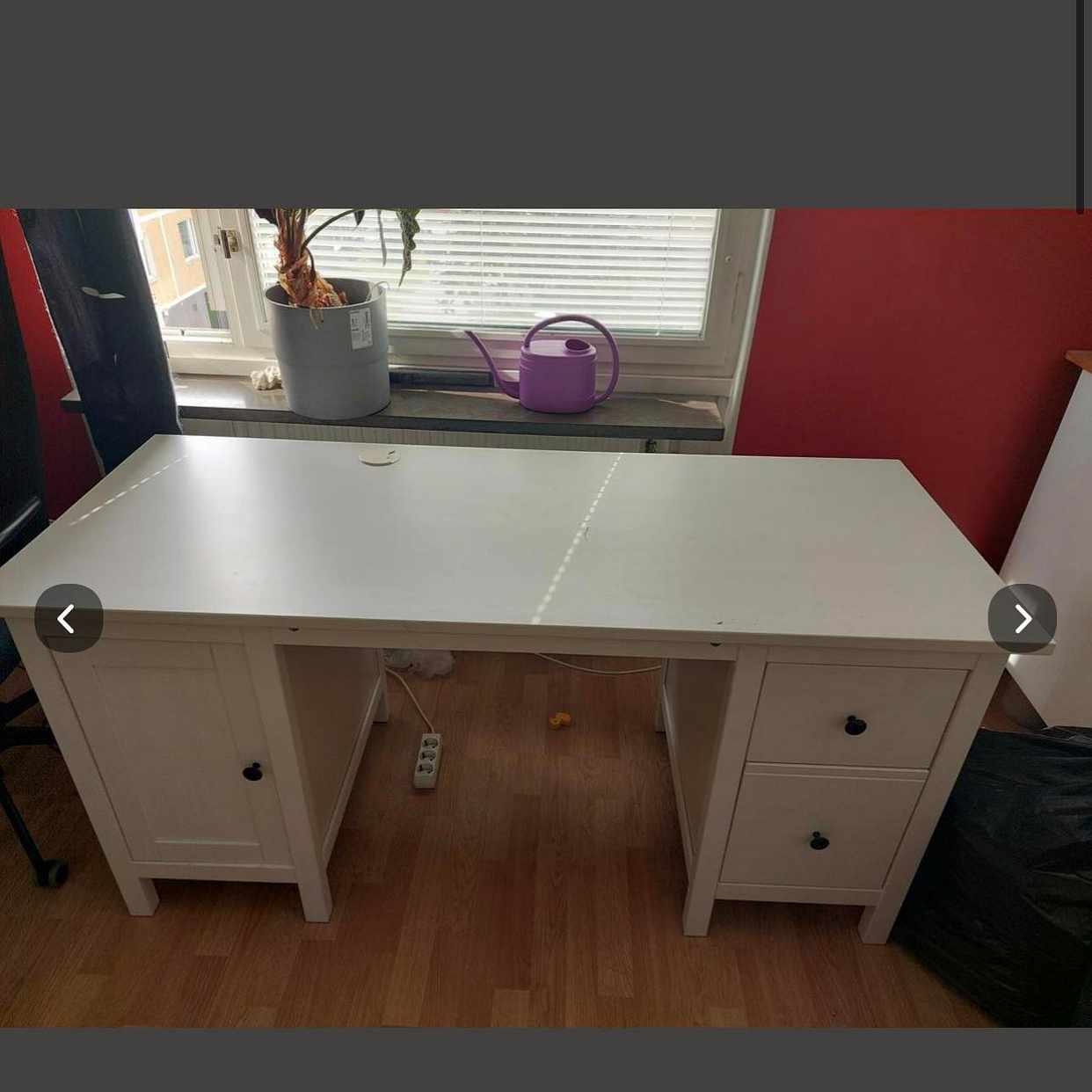
Task: Go to the previous photo
Action: pyautogui.click(x=69, y=618)
